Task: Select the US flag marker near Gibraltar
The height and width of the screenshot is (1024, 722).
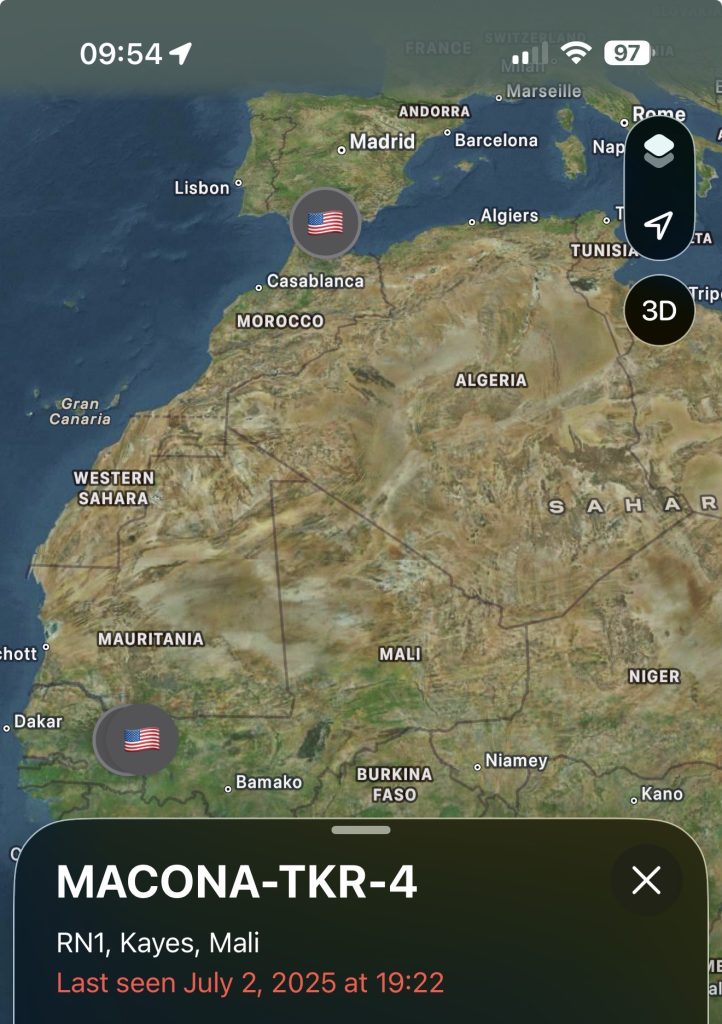Action: click(325, 223)
